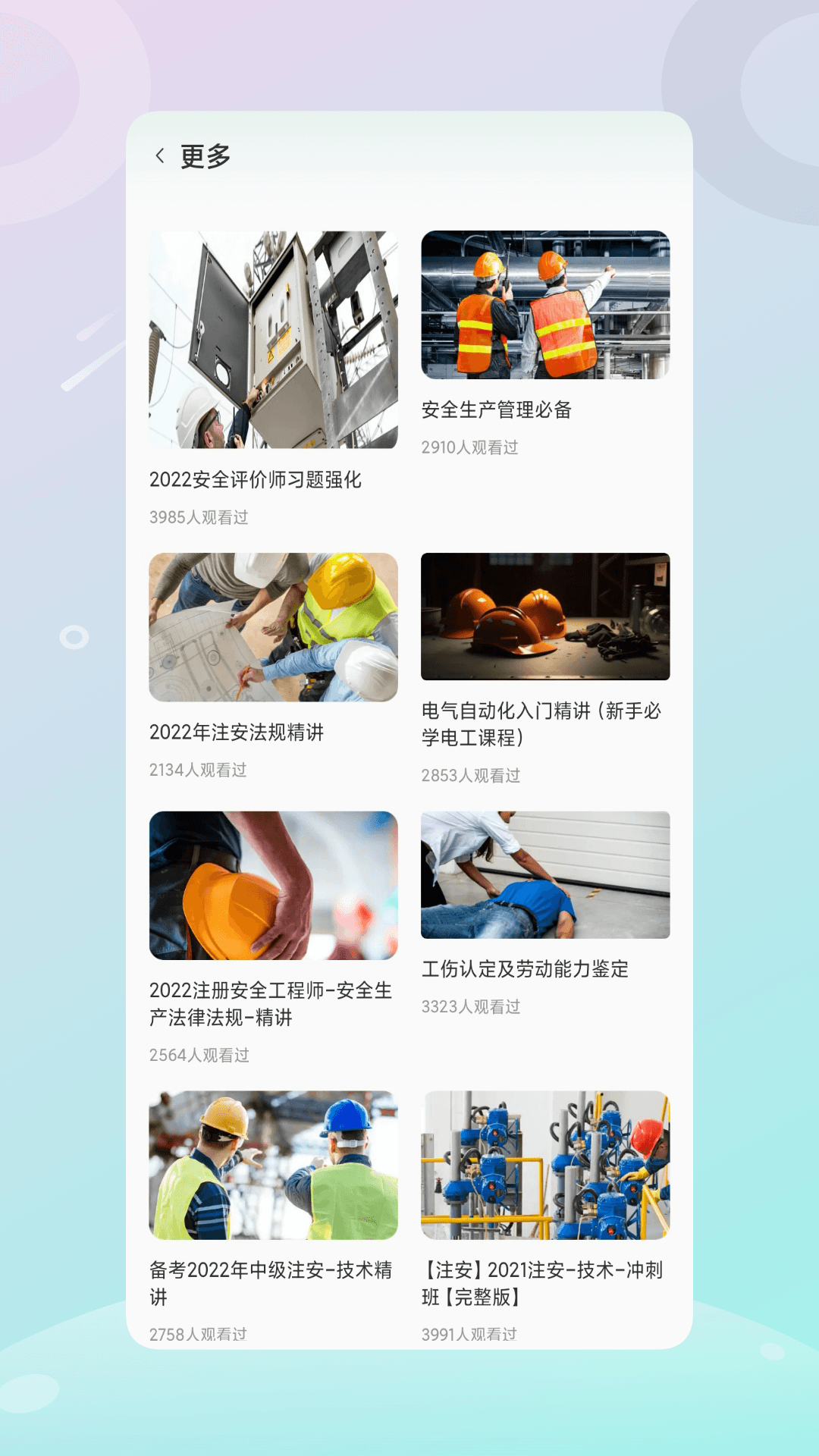The width and height of the screenshot is (819, 1456).
Task: Tap the title 2022安全评价师习题强化
Action: (257, 480)
